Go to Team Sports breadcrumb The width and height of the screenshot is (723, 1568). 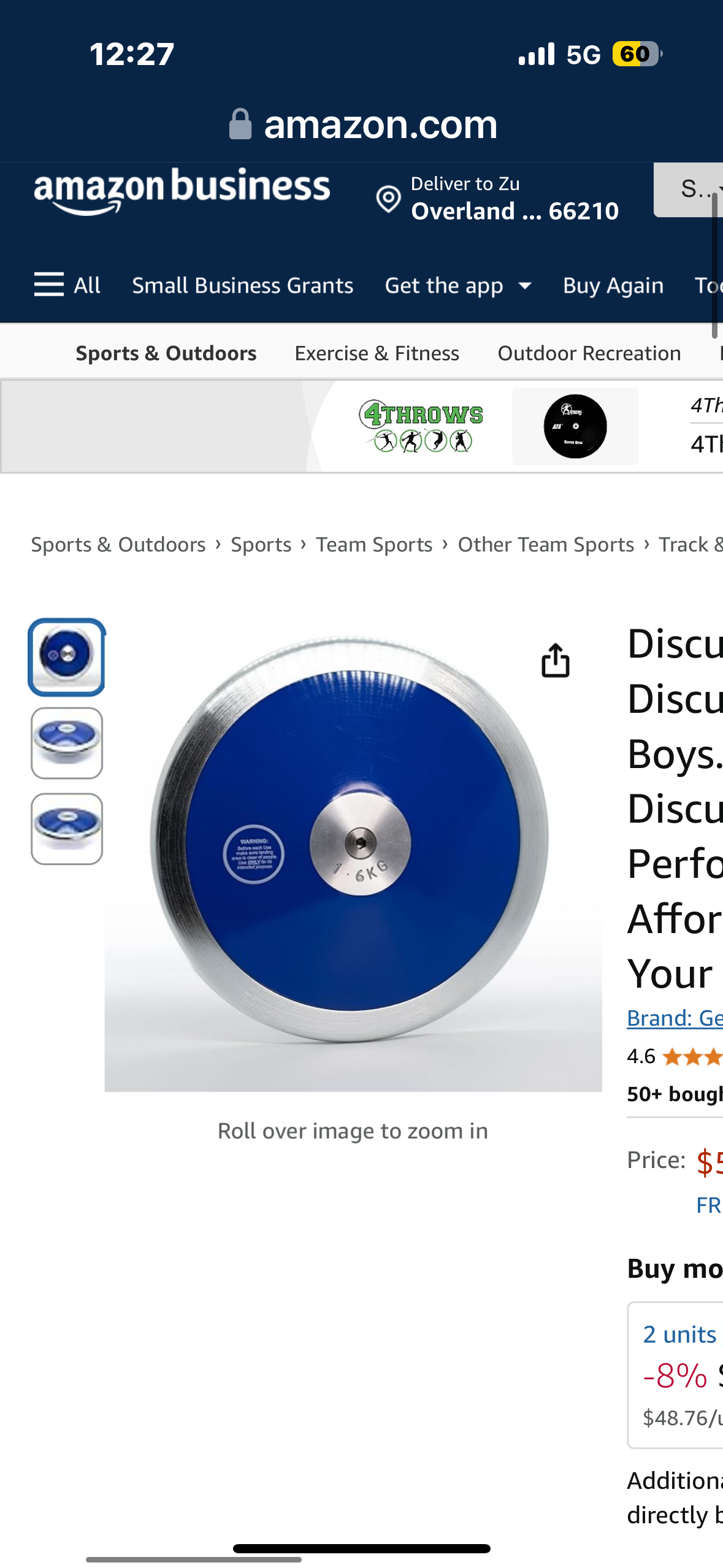coord(374,545)
